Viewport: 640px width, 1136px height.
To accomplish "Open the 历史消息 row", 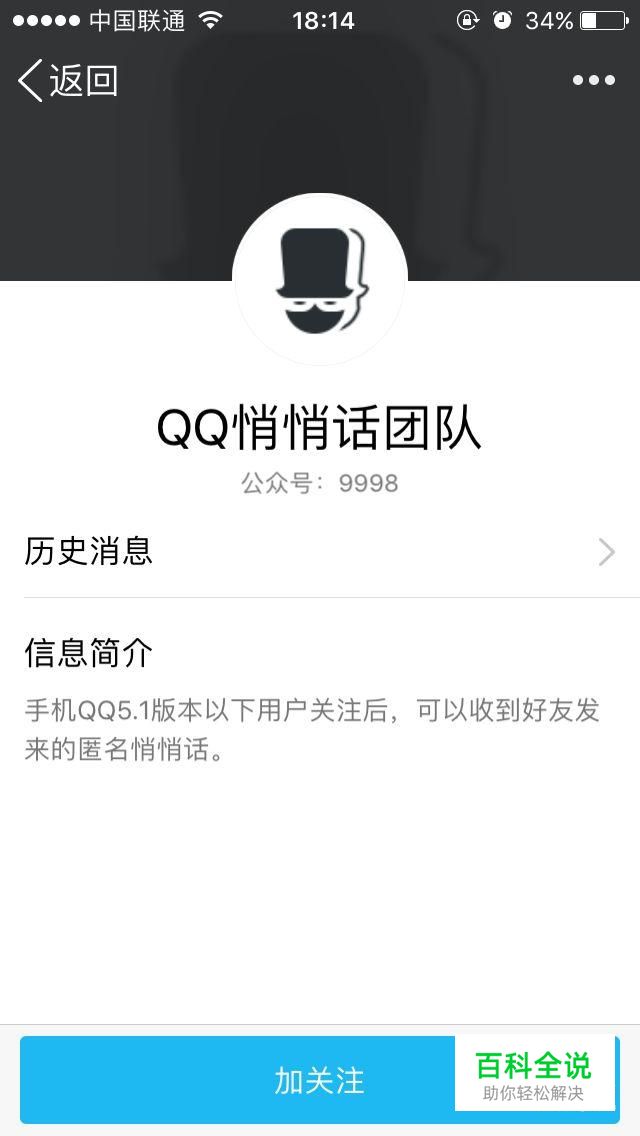I will 320,552.
